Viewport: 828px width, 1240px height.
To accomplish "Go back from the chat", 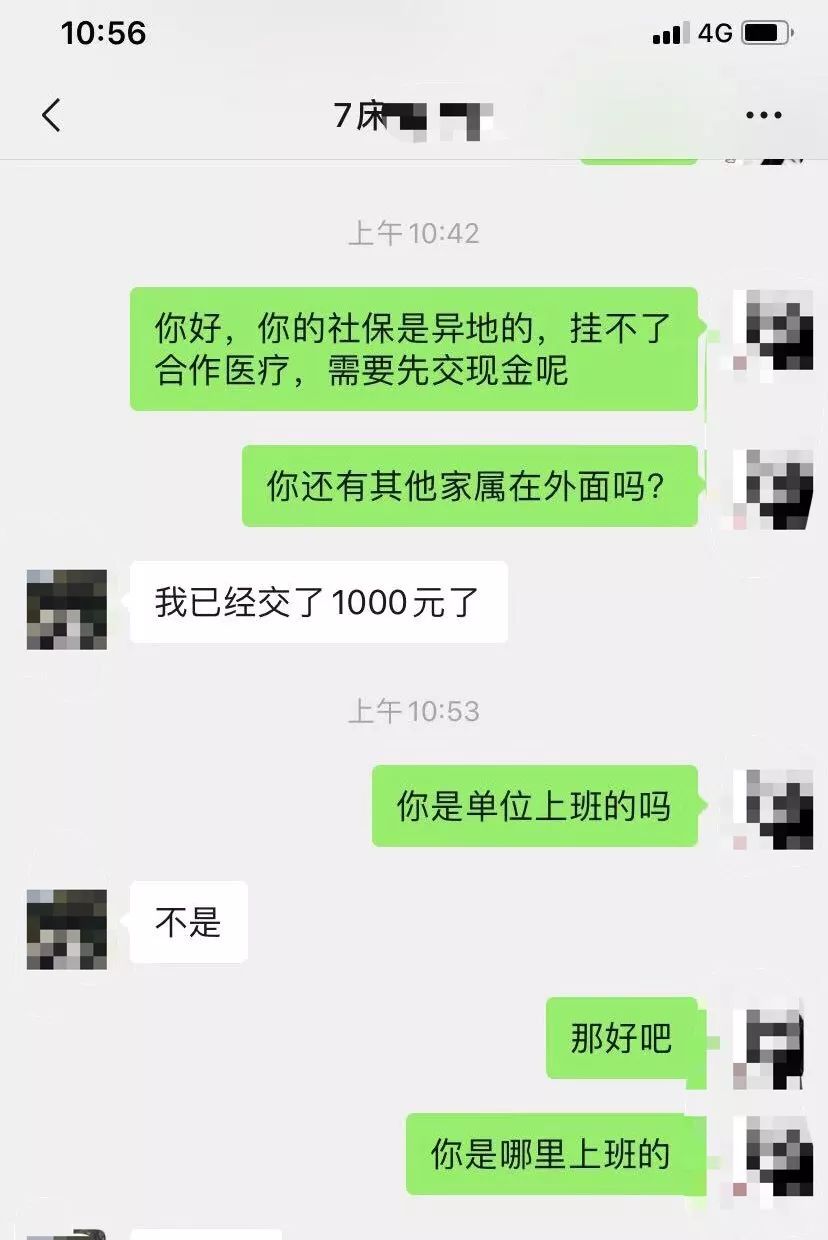I will 52,116.
